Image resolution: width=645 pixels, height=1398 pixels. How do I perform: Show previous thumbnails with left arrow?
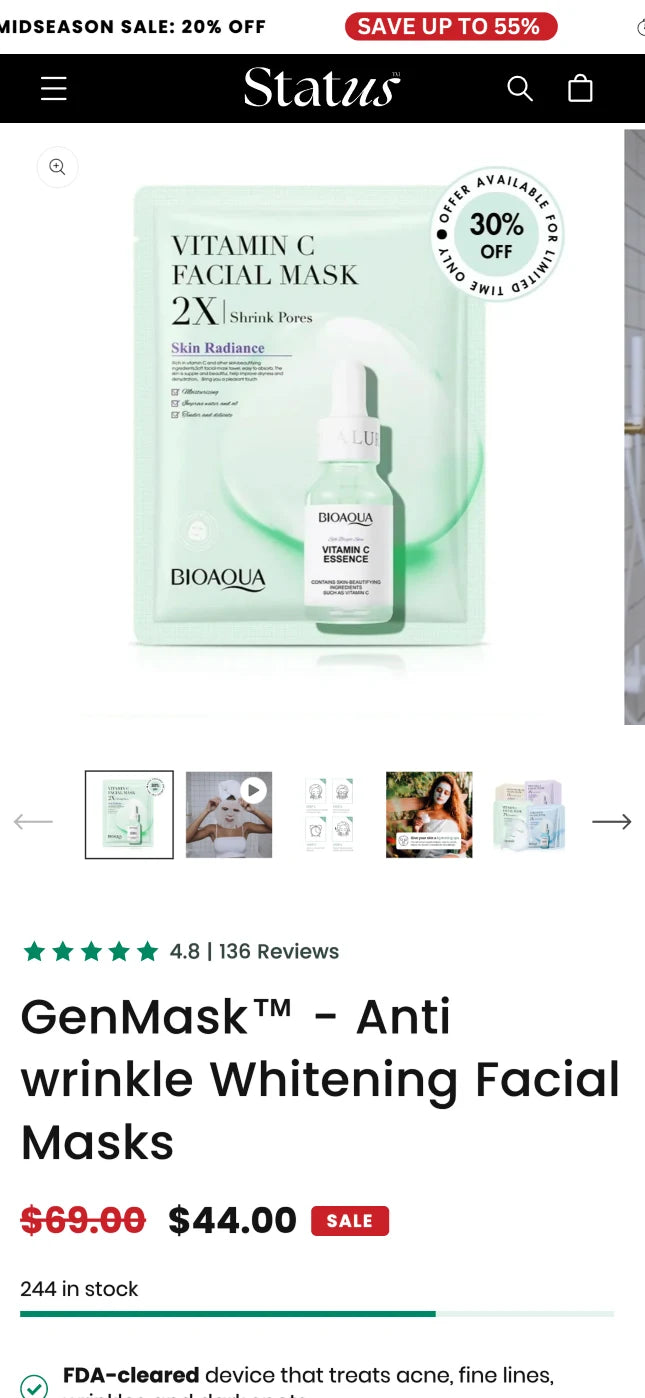(33, 822)
